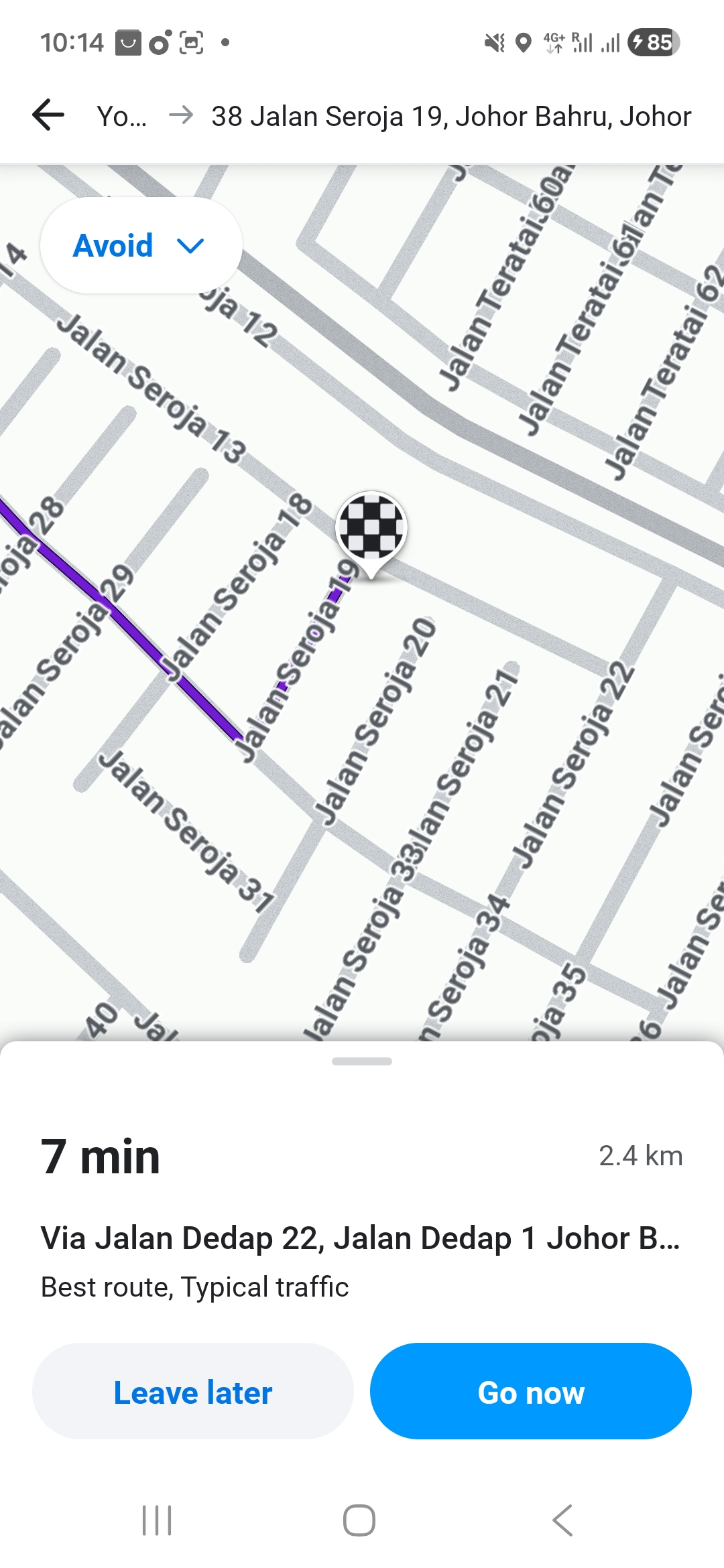Go to the home screen
Viewport: 724px width, 1568px height.
point(359,1520)
